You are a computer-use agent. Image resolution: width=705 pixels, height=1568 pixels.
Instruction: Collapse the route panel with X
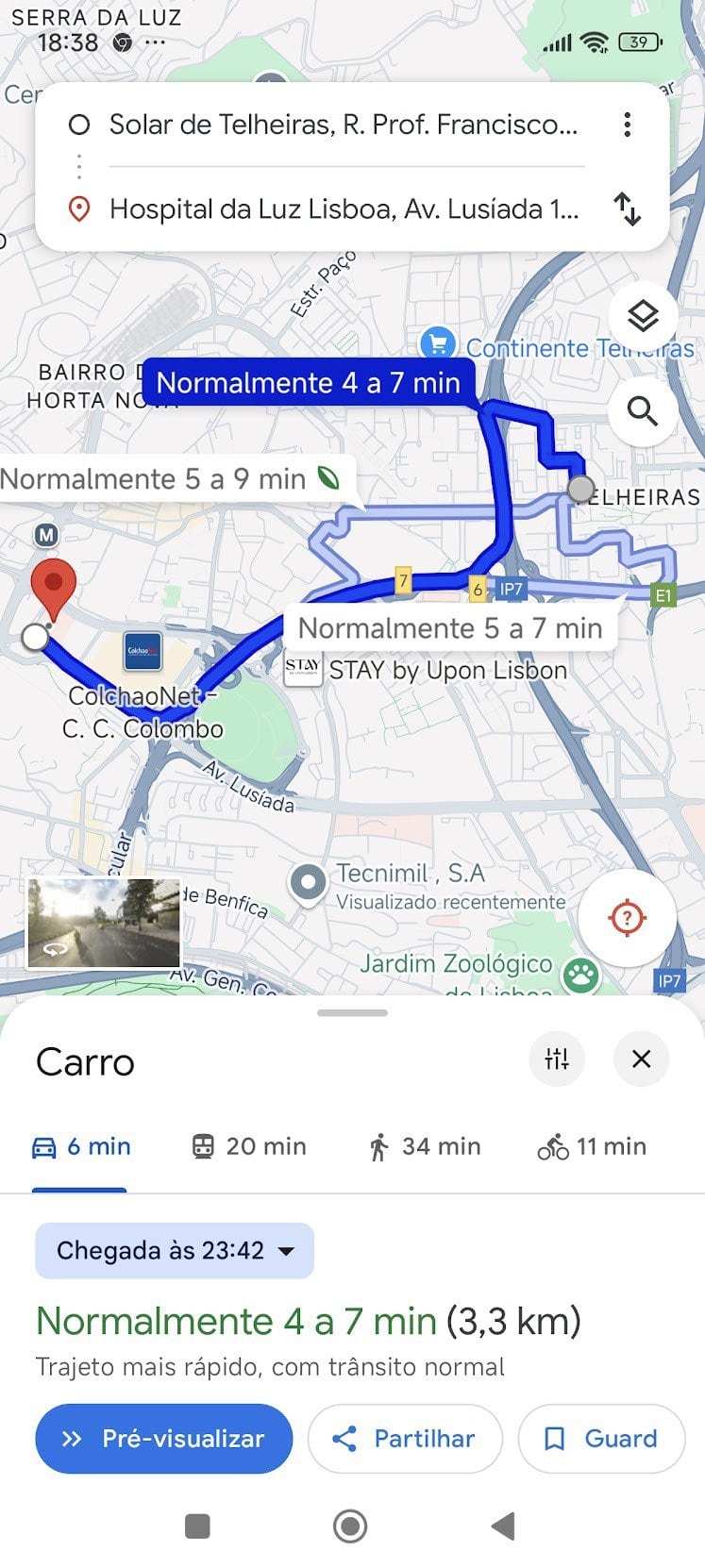tap(641, 1059)
